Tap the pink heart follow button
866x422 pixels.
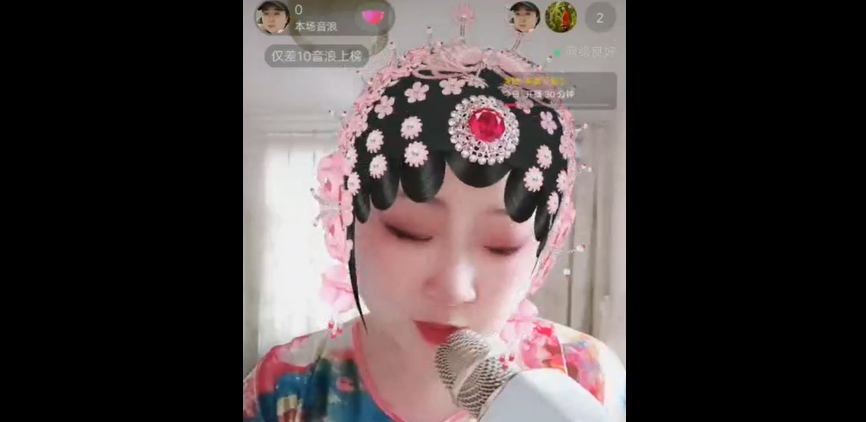coord(371,18)
